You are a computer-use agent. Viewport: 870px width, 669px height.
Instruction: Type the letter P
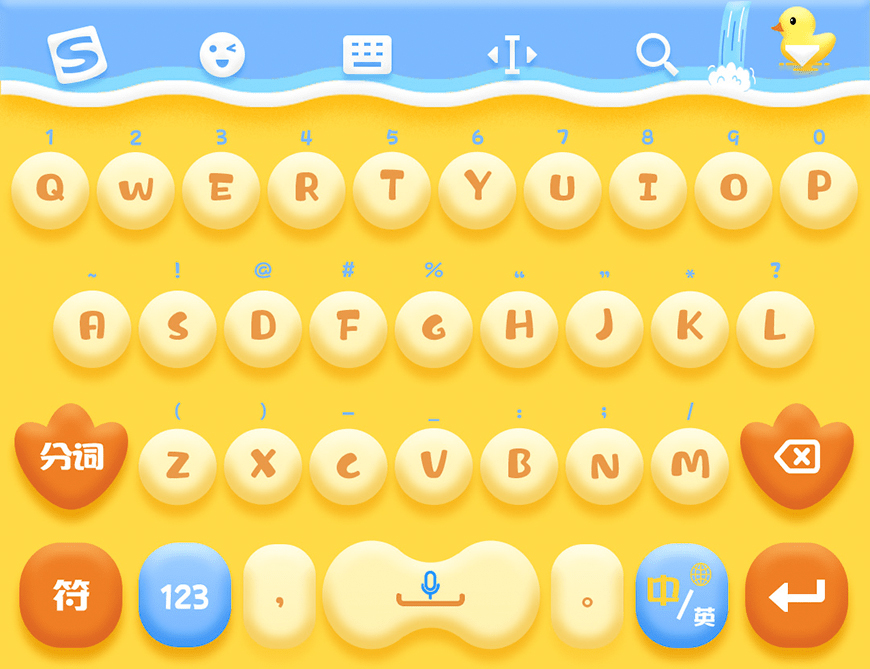pos(819,188)
